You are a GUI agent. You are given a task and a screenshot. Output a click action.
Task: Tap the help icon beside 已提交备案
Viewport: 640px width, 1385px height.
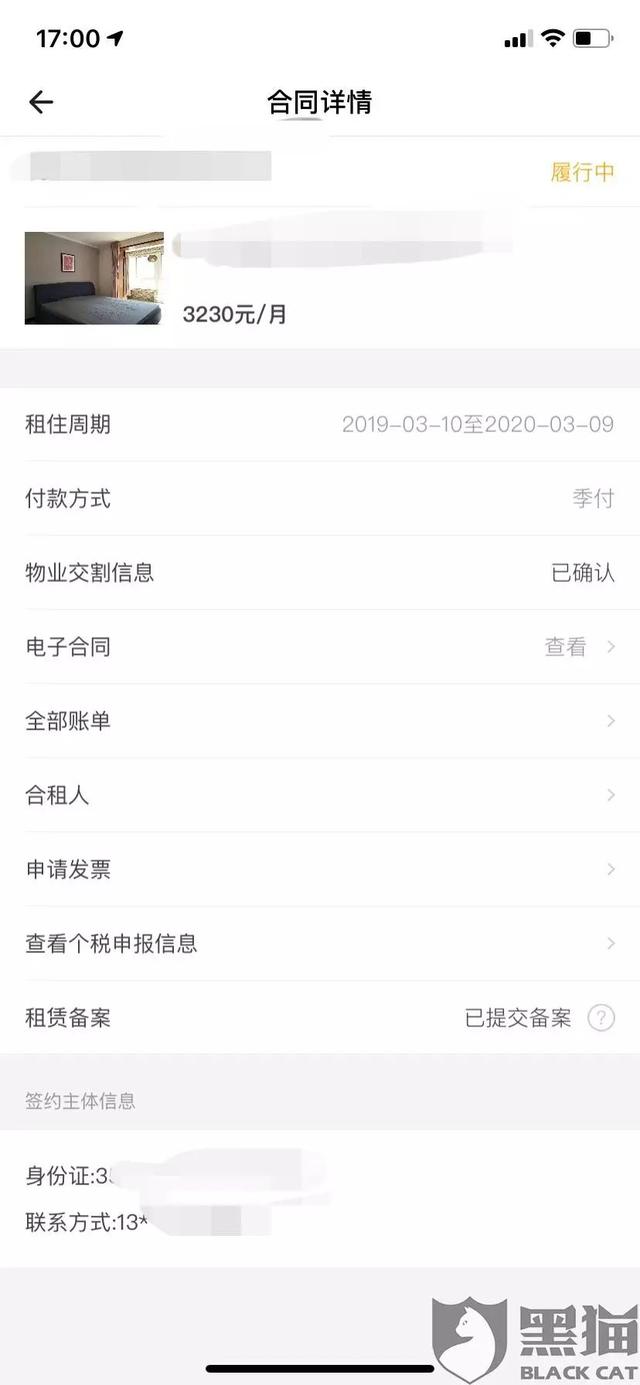[x=600, y=1018]
